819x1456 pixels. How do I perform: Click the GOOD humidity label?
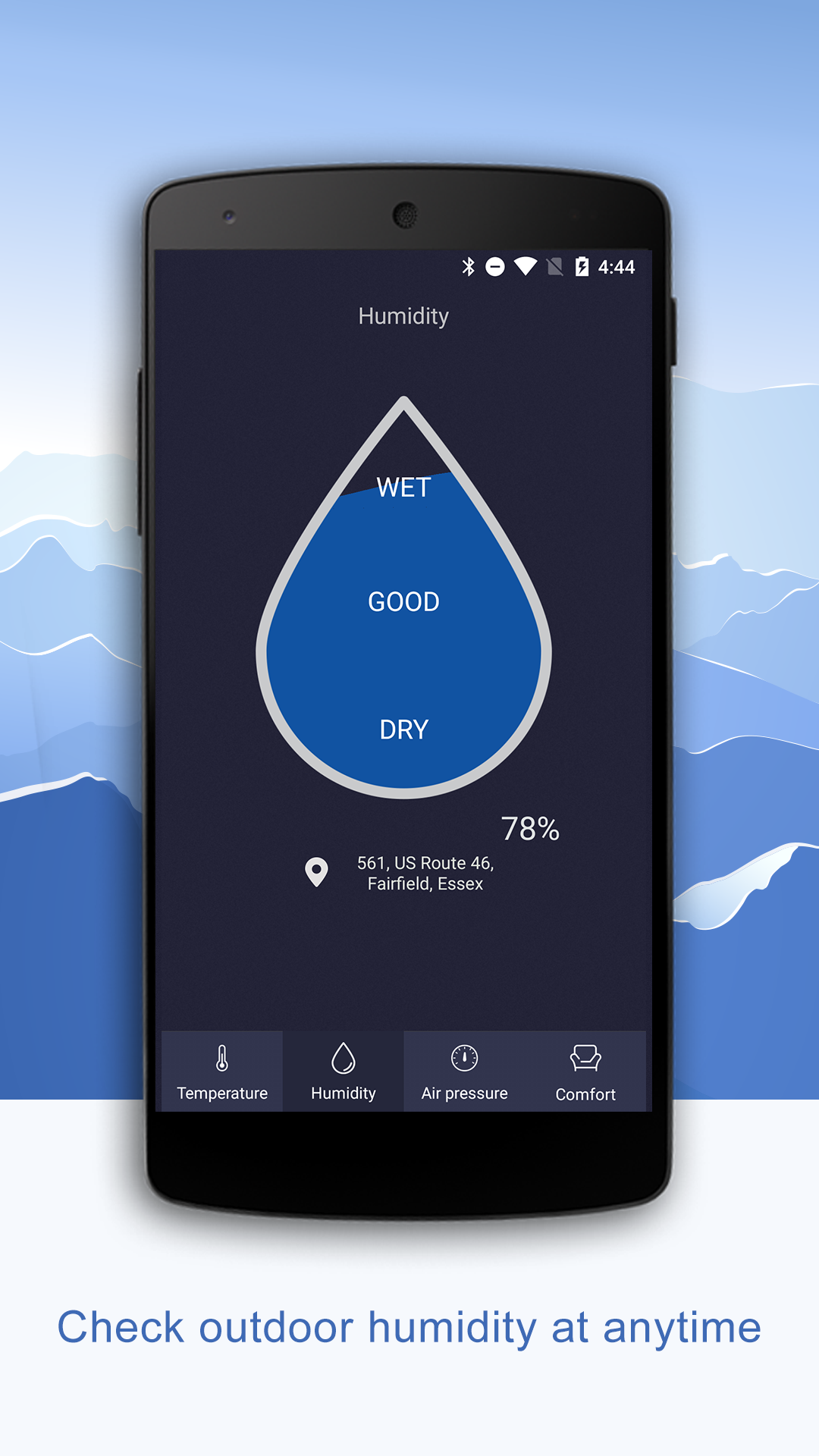404,601
